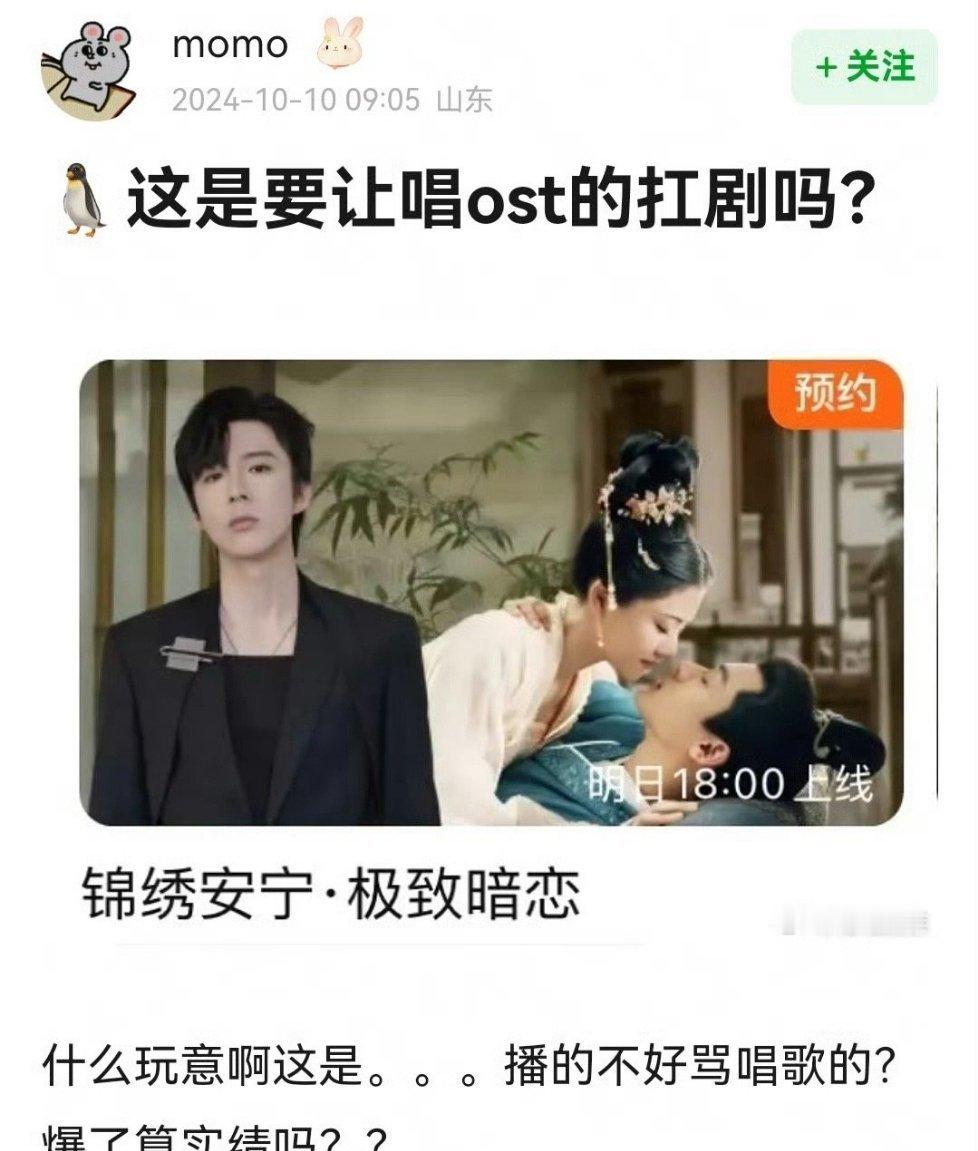
Task: Open the full post body text
Action: coord(470,1065)
